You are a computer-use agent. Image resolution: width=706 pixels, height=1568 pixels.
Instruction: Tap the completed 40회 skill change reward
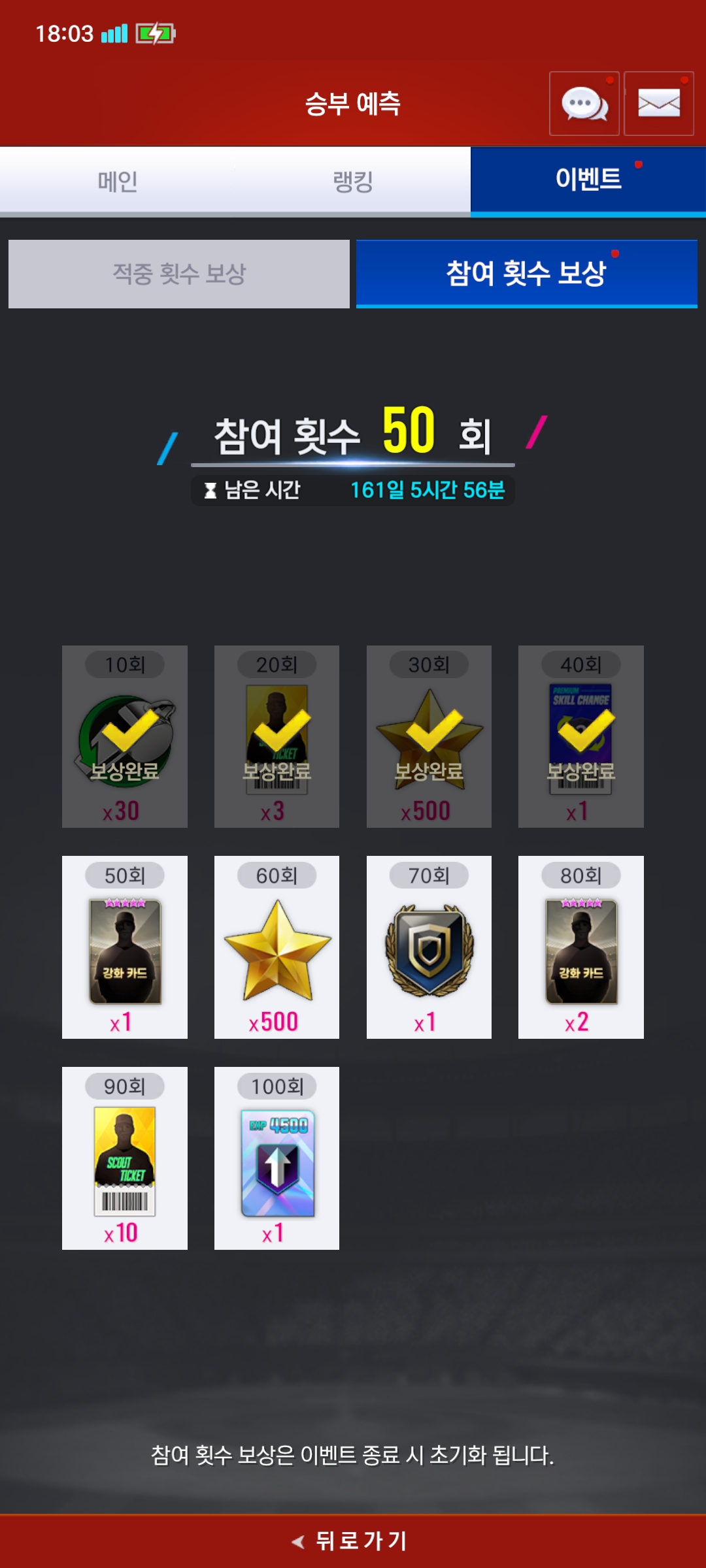click(580, 736)
